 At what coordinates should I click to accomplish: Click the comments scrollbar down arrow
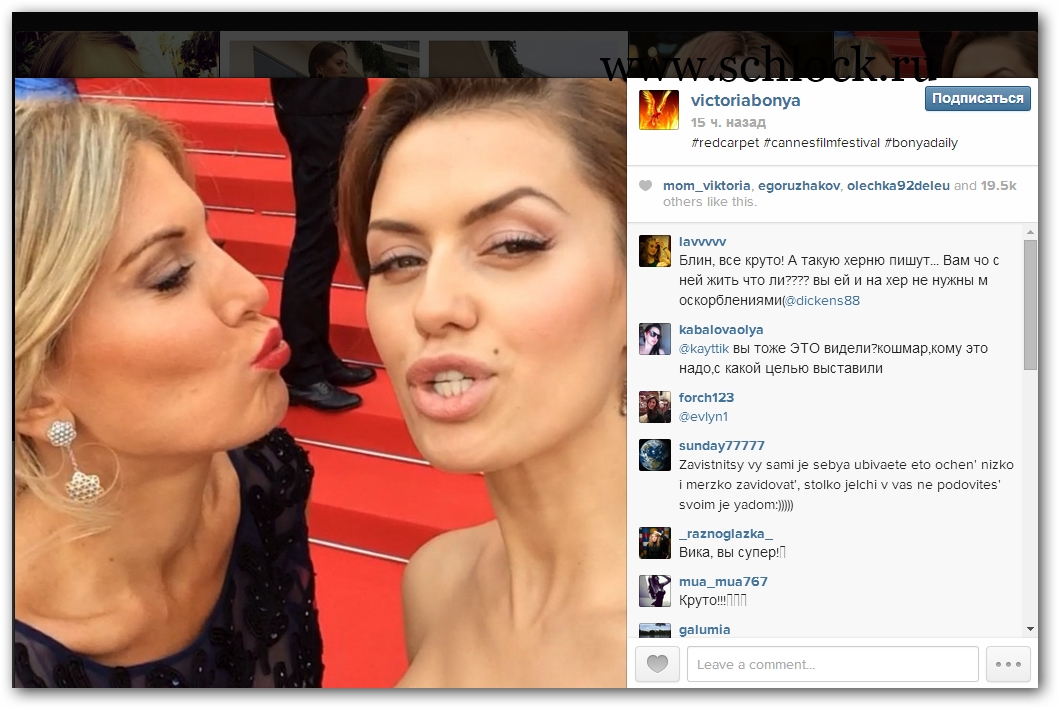(x=1031, y=628)
